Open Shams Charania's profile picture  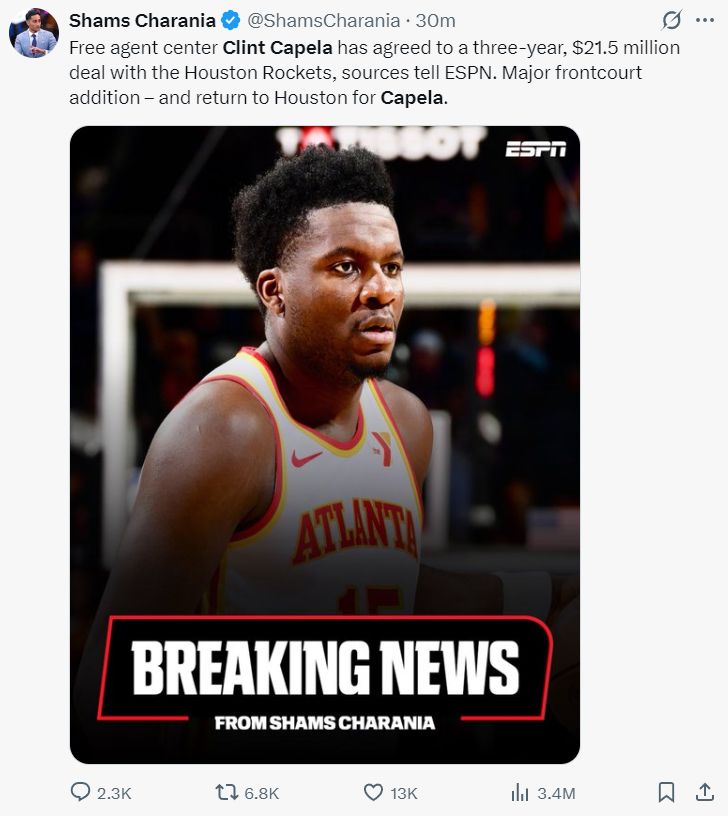click(33, 33)
